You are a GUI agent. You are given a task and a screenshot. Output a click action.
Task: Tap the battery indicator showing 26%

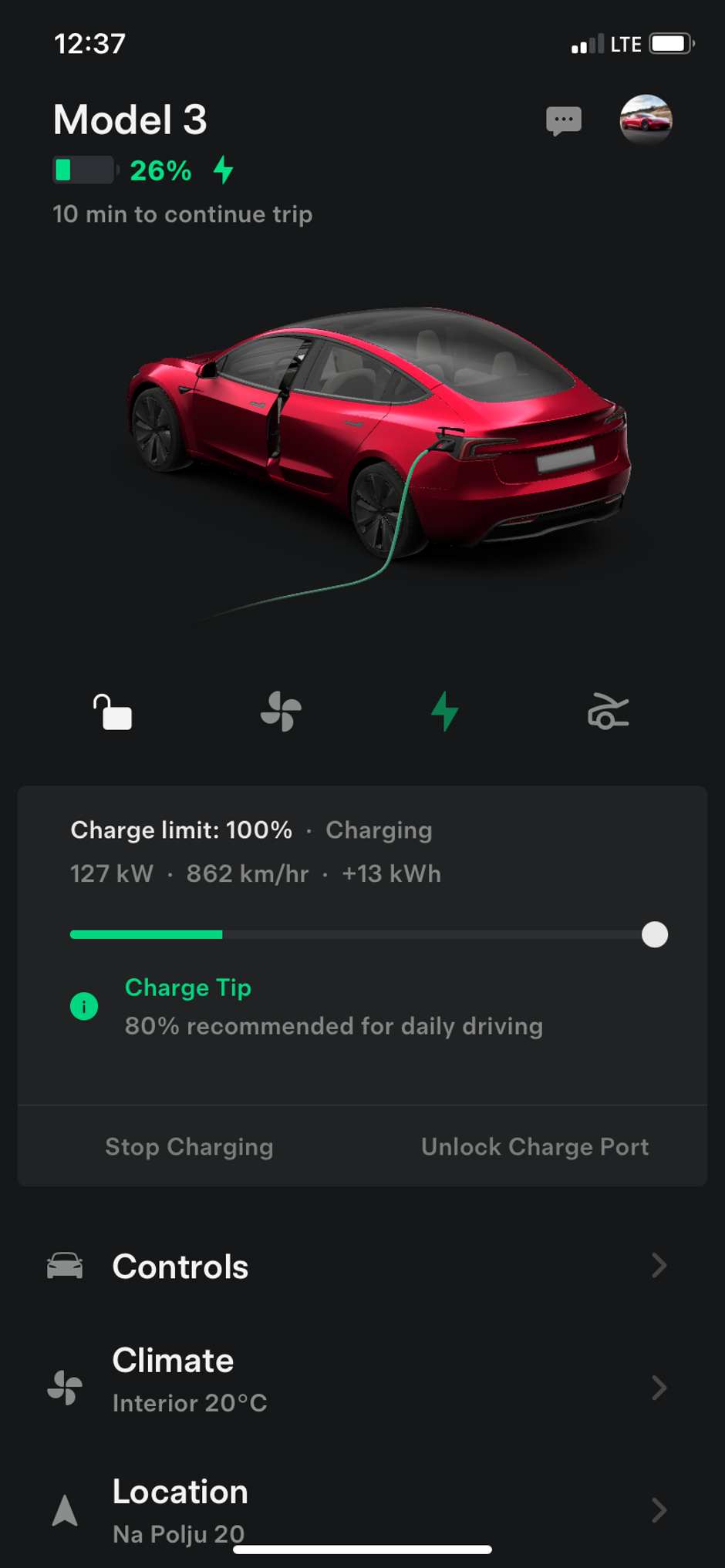83,170
